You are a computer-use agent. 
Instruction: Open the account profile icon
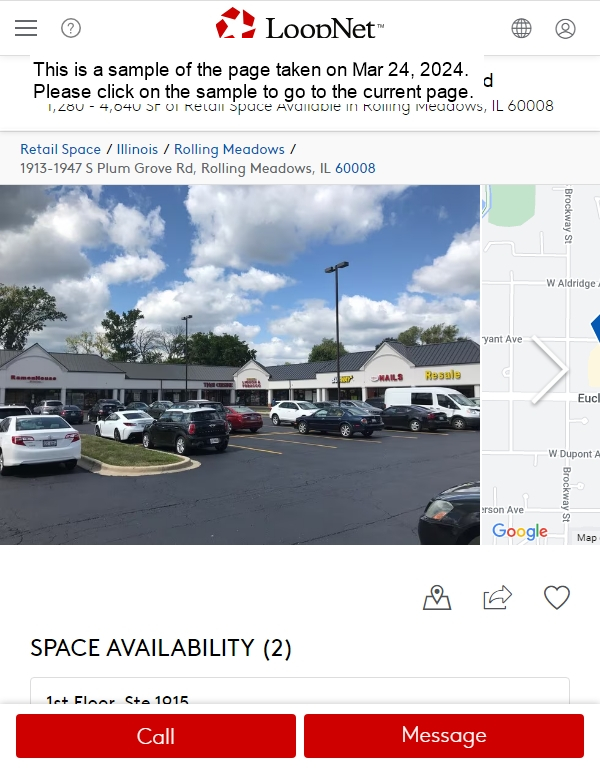565,28
